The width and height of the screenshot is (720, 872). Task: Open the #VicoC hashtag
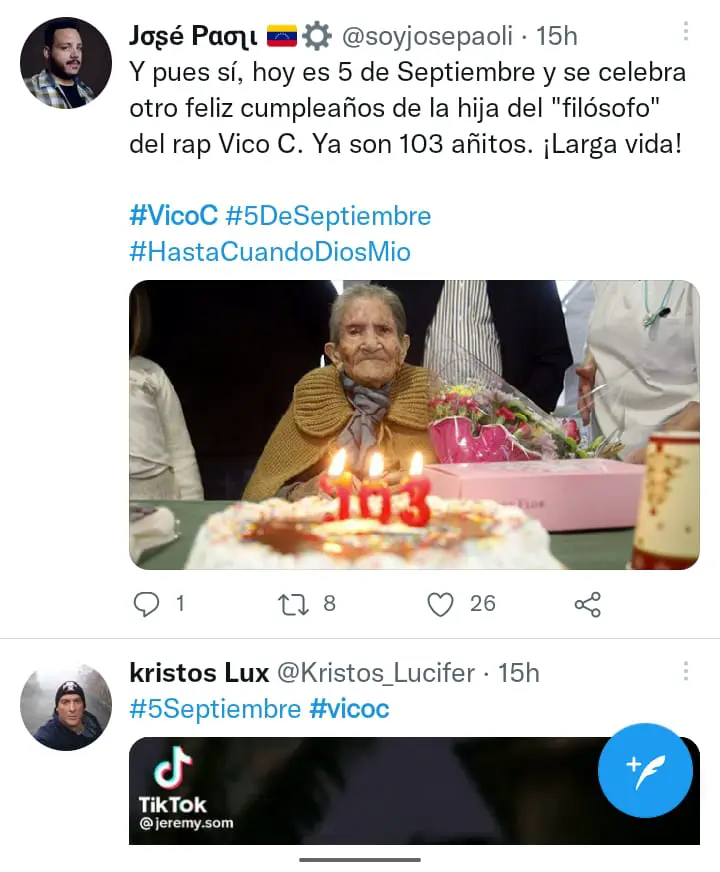171,215
